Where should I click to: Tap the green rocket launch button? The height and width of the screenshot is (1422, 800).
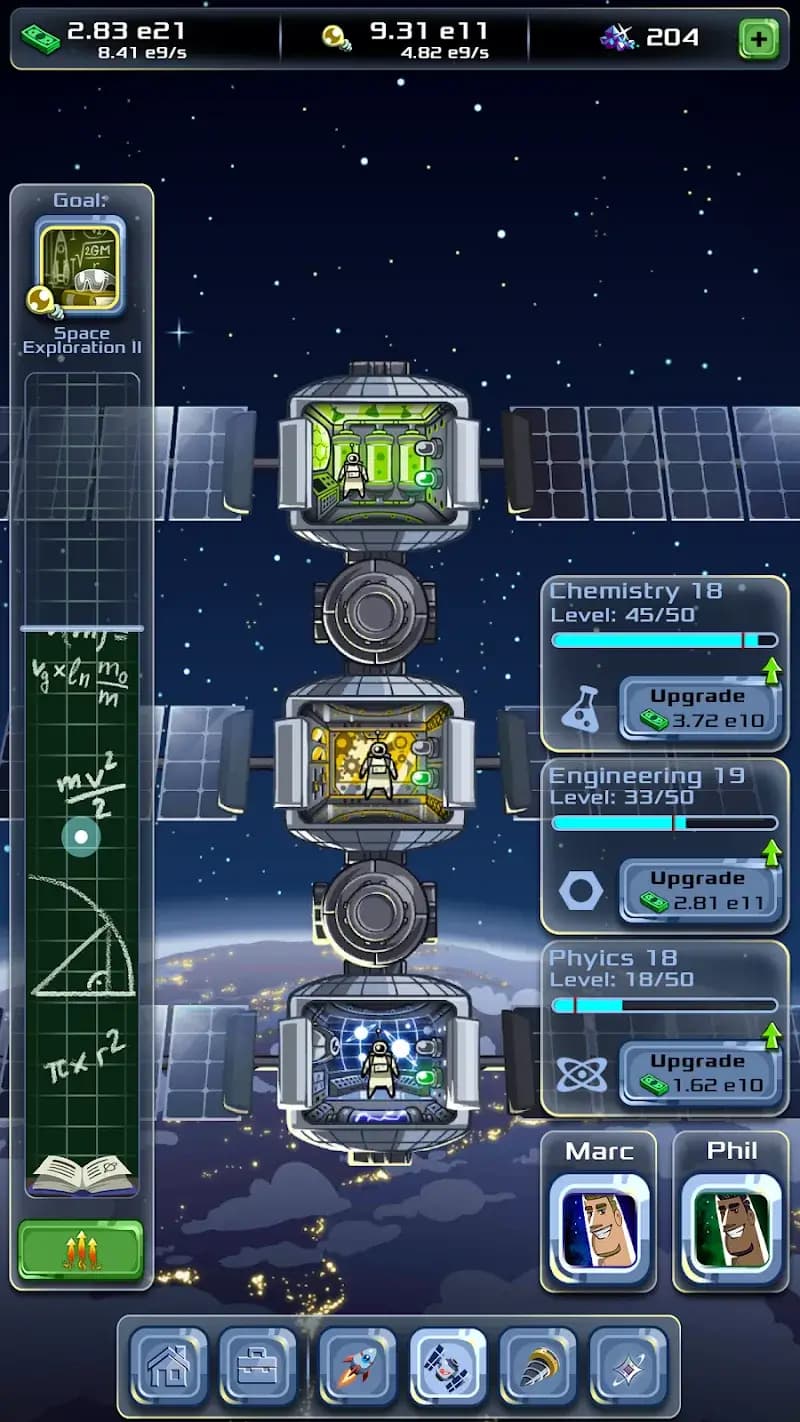pyautogui.click(x=81, y=1250)
